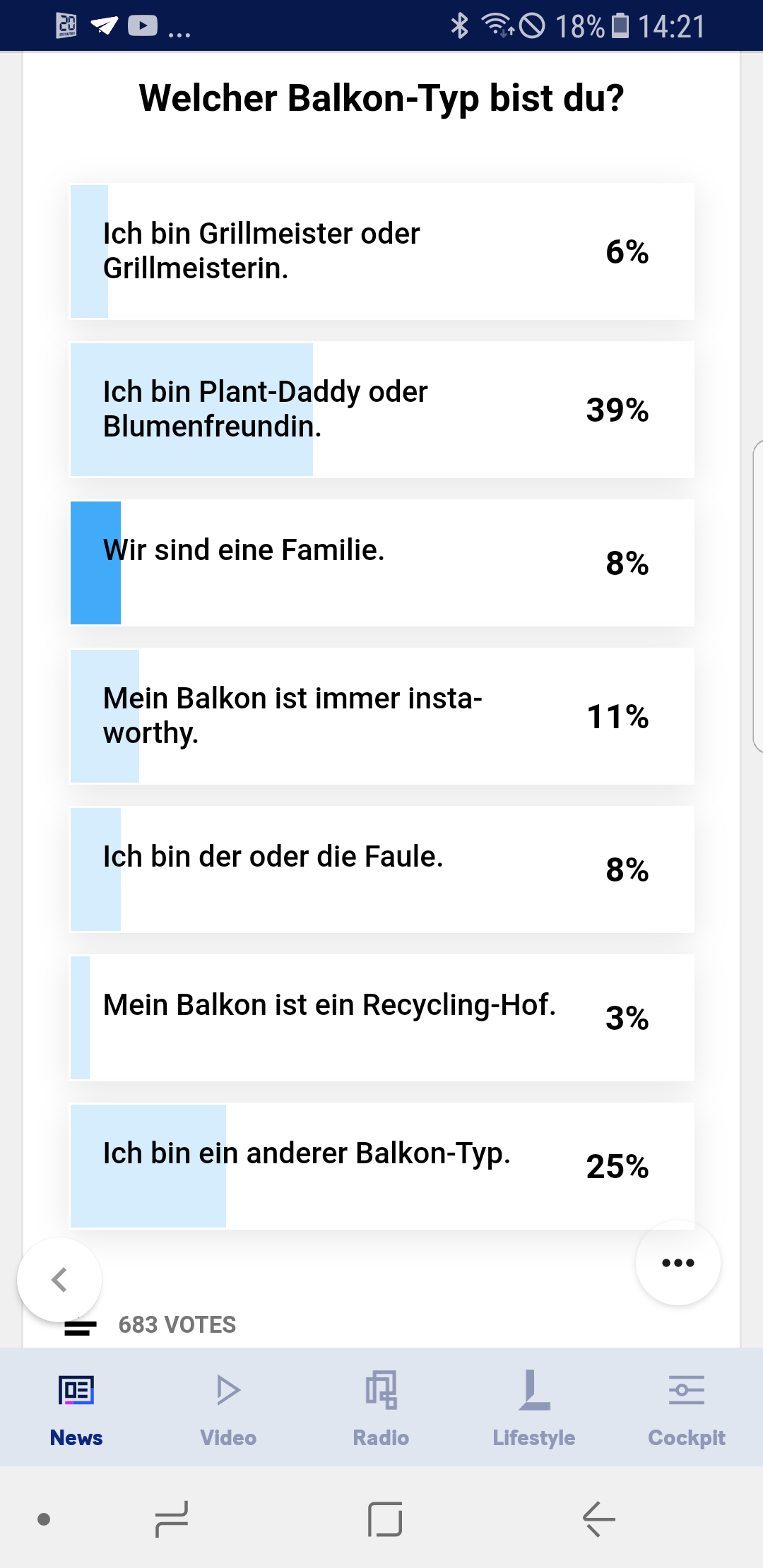This screenshot has height=1568, width=763.
Task: Open the Cockpit tab
Action: tap(687, 1407)
